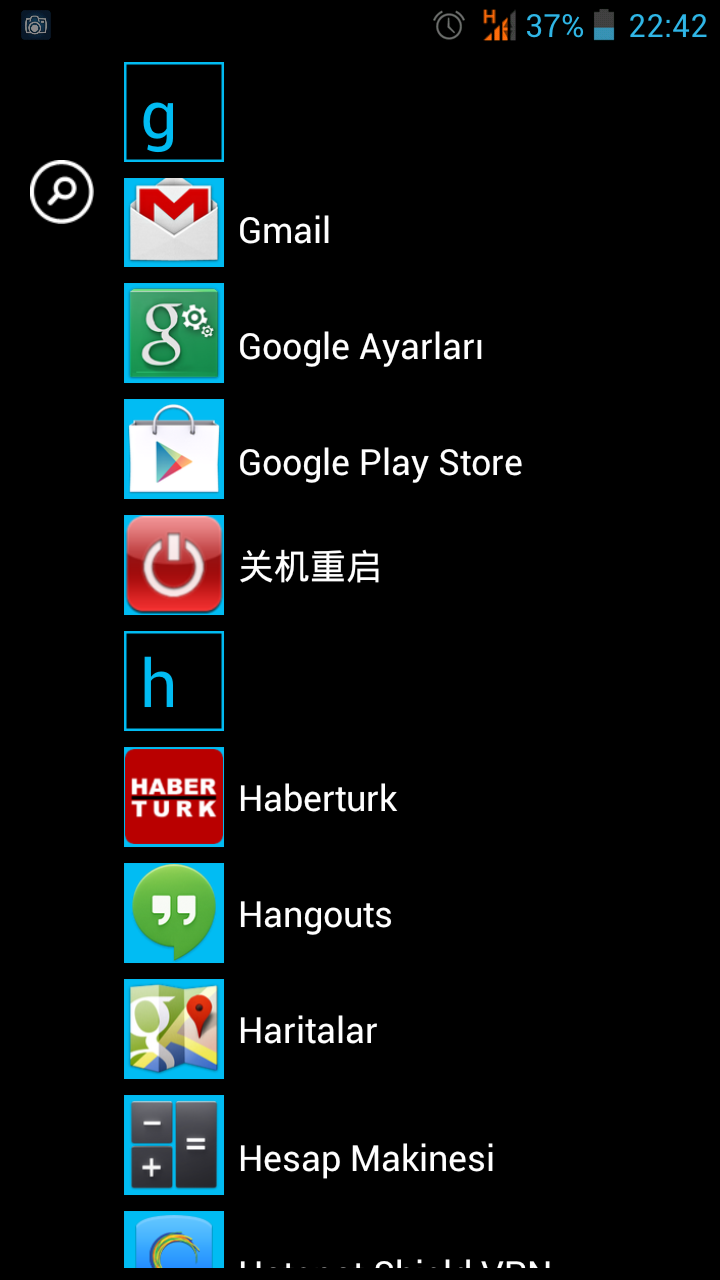Screen dimensions: 720x1280
Task: Tap the letter h section header
Action: click(x=174, y=681)
